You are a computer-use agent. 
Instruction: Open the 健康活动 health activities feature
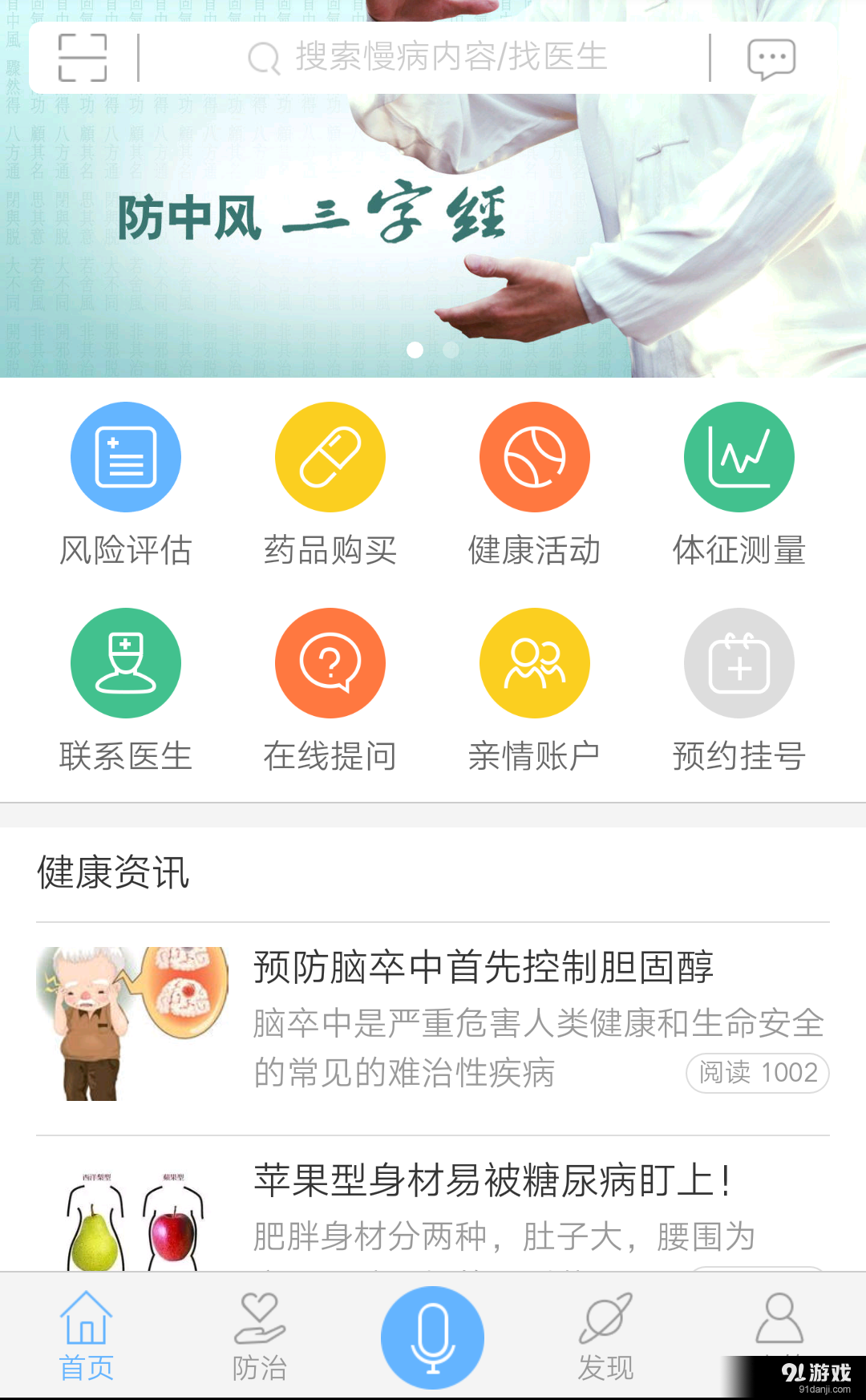coord(534,481)
